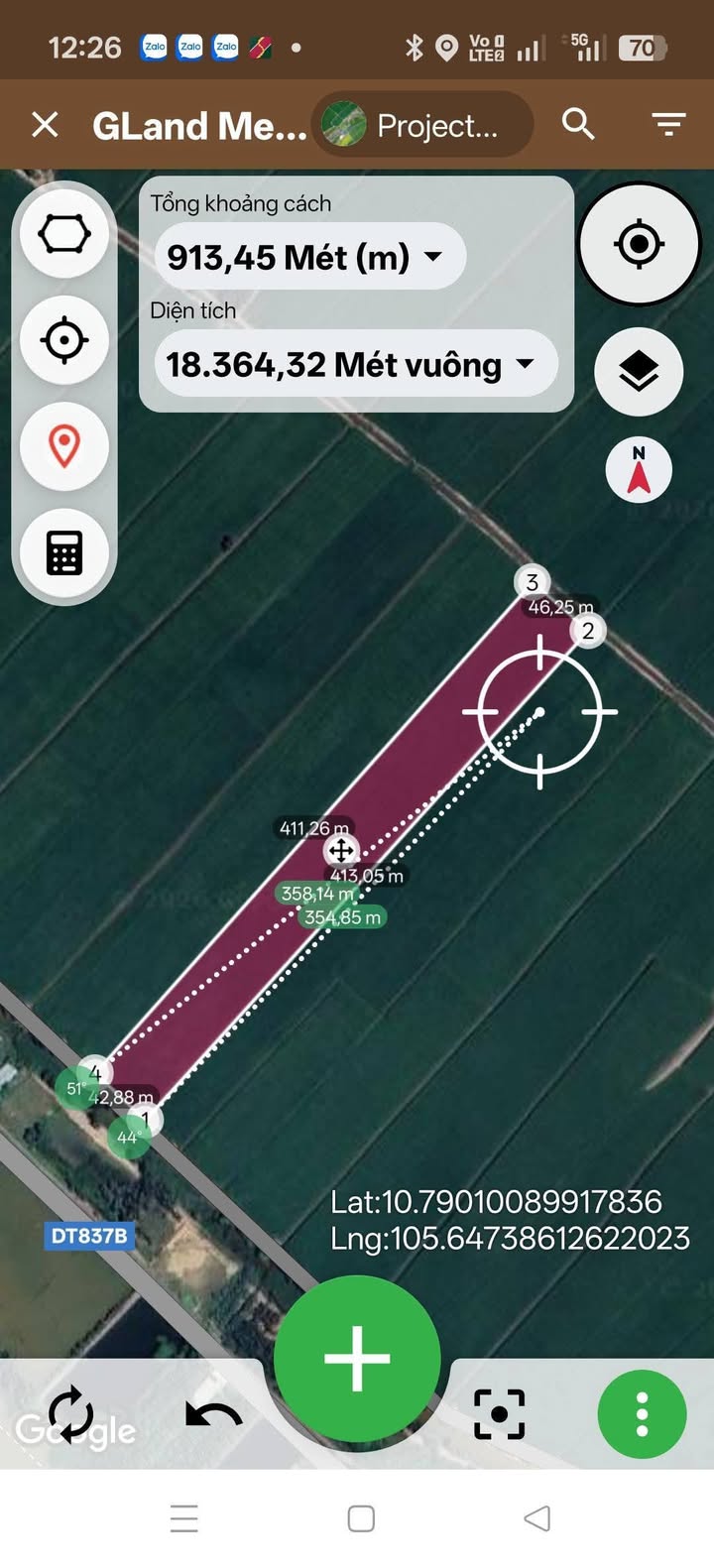Choose the red location pin tool
The height and width of the screenshot is (1568, 714).
click(x=64, y=446)
